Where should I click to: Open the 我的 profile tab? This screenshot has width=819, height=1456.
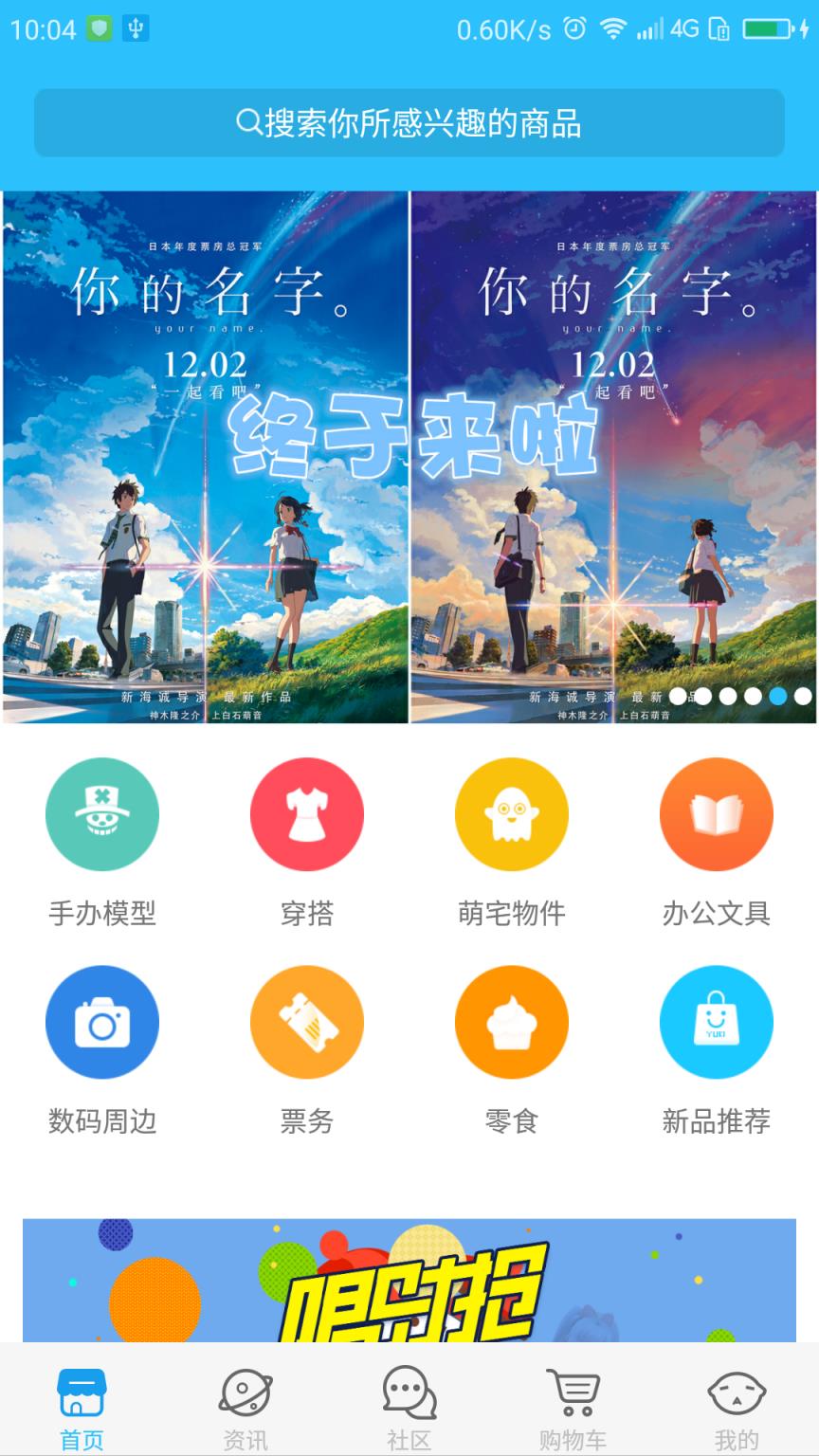point(735,1403)
